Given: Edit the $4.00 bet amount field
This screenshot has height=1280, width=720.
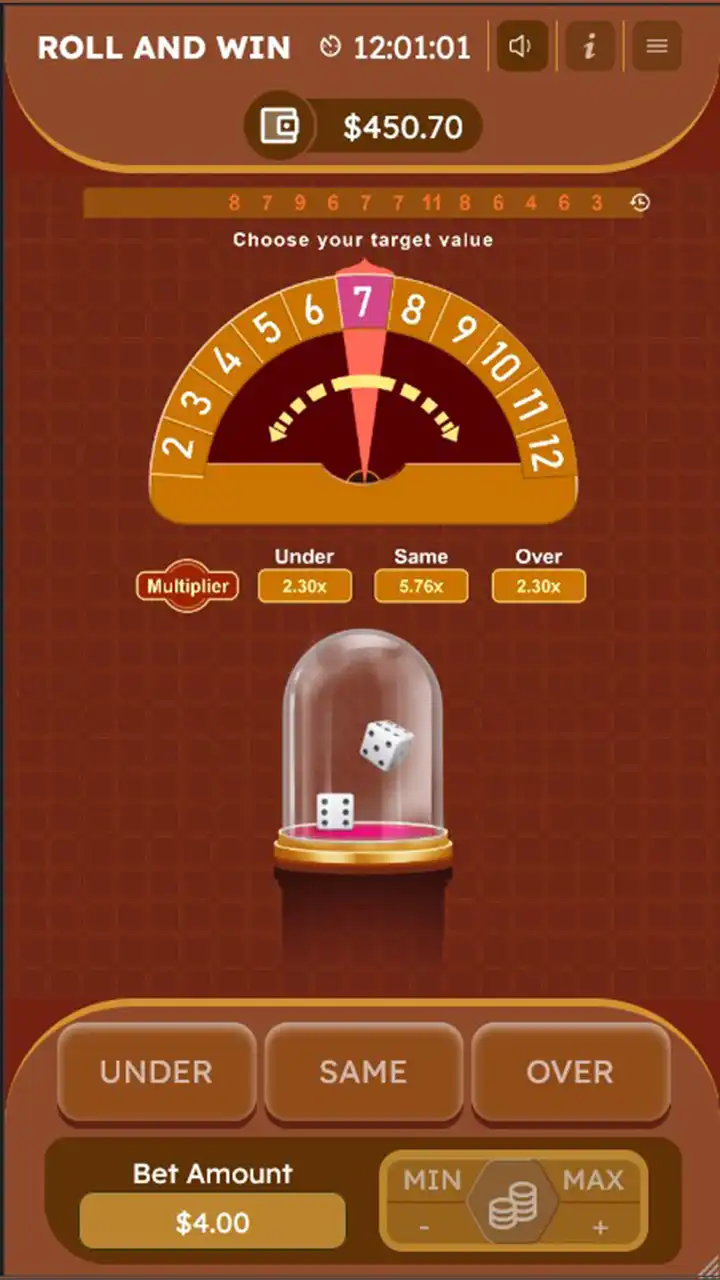Looking at the screenshot, I should point(212,1222).
